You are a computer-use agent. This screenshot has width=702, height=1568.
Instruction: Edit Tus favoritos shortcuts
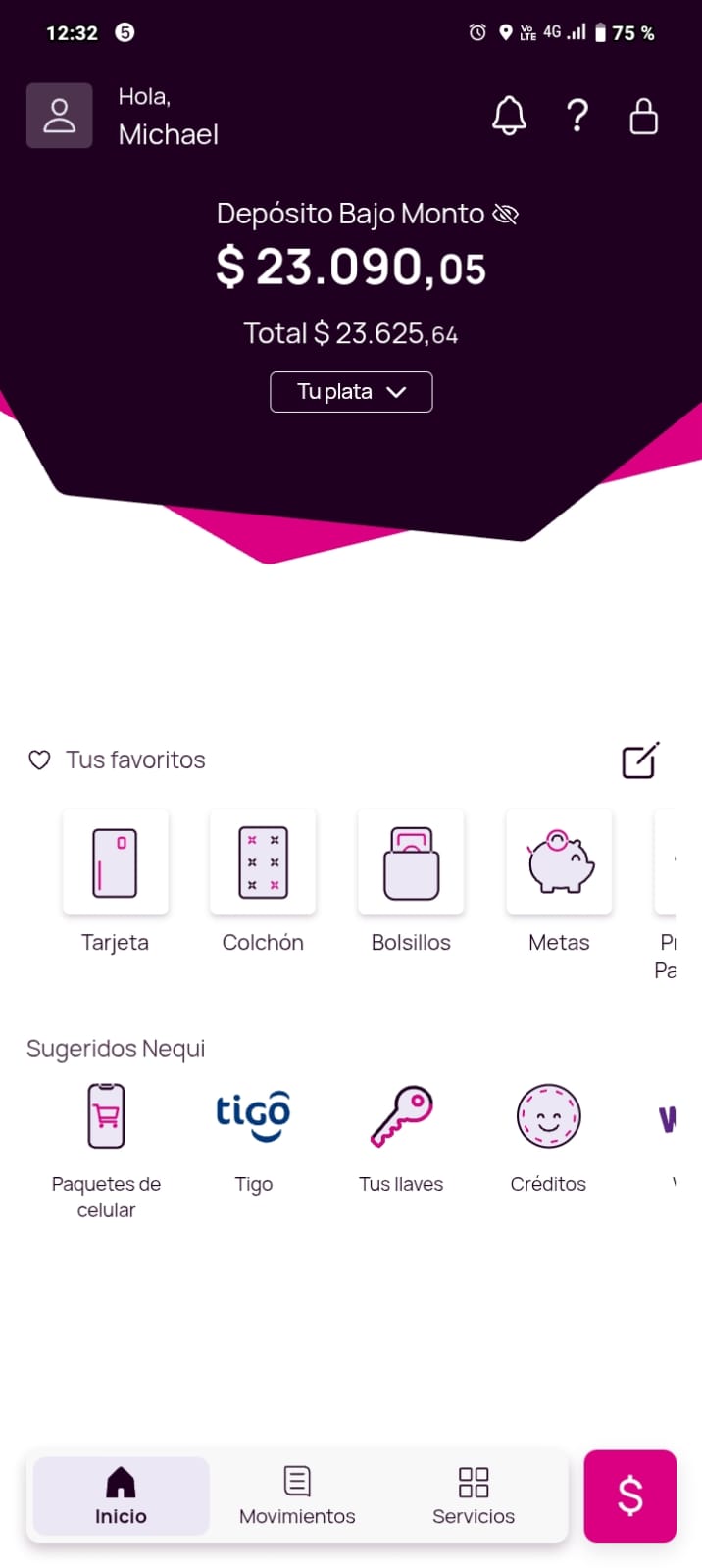coord(640,760)
